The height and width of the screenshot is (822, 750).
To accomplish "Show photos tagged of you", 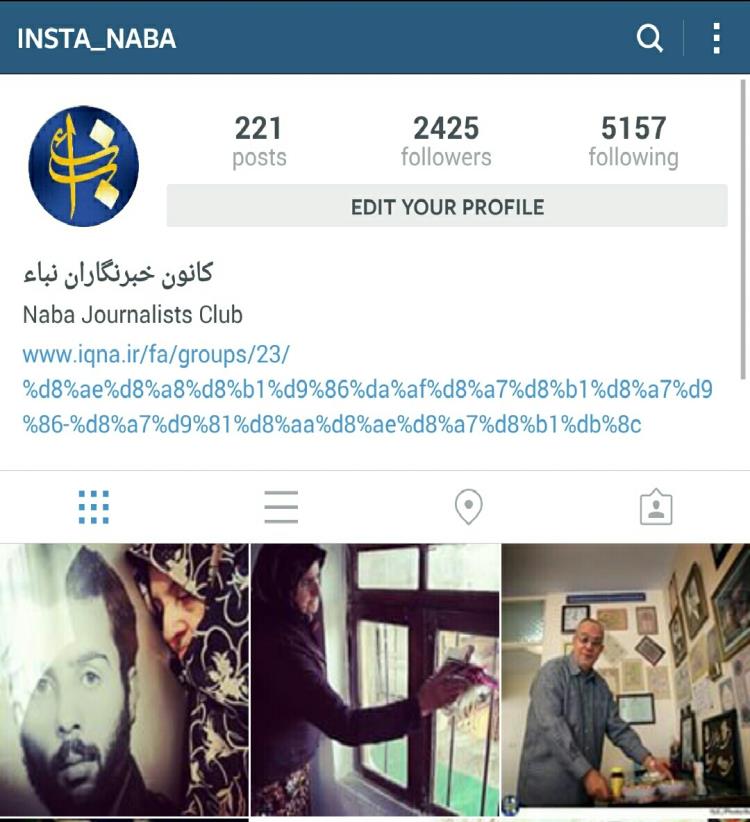I will coord(656,507).
